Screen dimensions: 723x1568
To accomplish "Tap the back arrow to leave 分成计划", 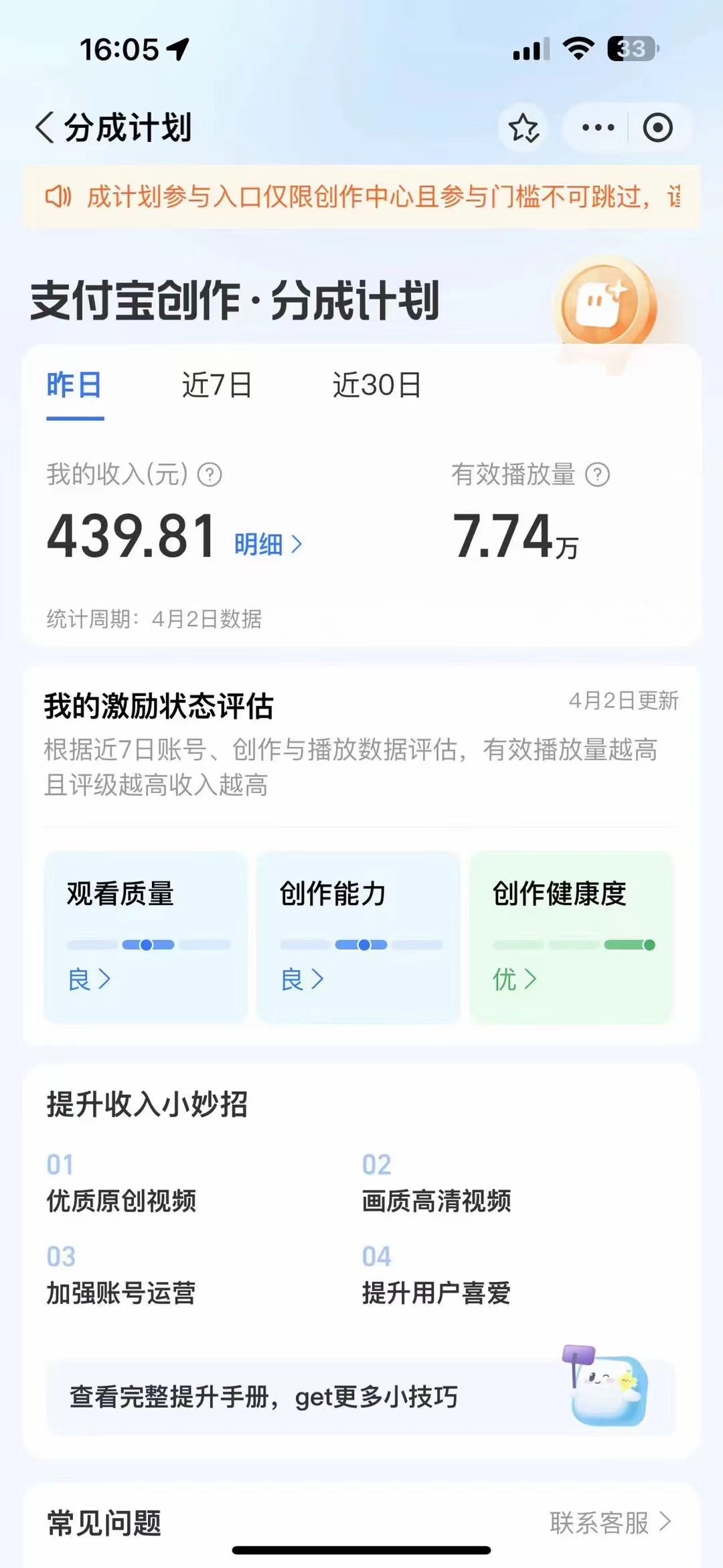I will 44,127.
